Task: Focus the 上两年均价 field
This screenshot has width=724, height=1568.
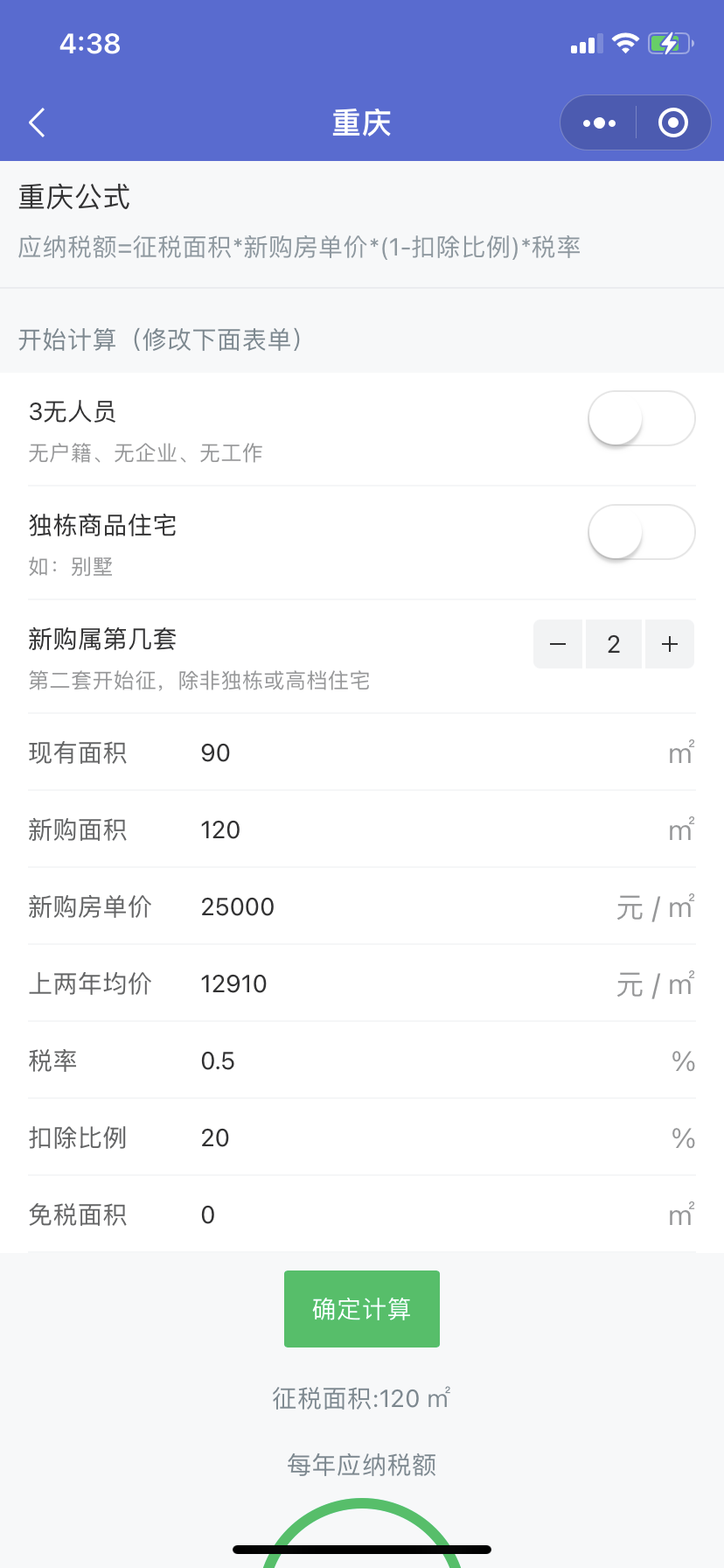Action: 402,983
